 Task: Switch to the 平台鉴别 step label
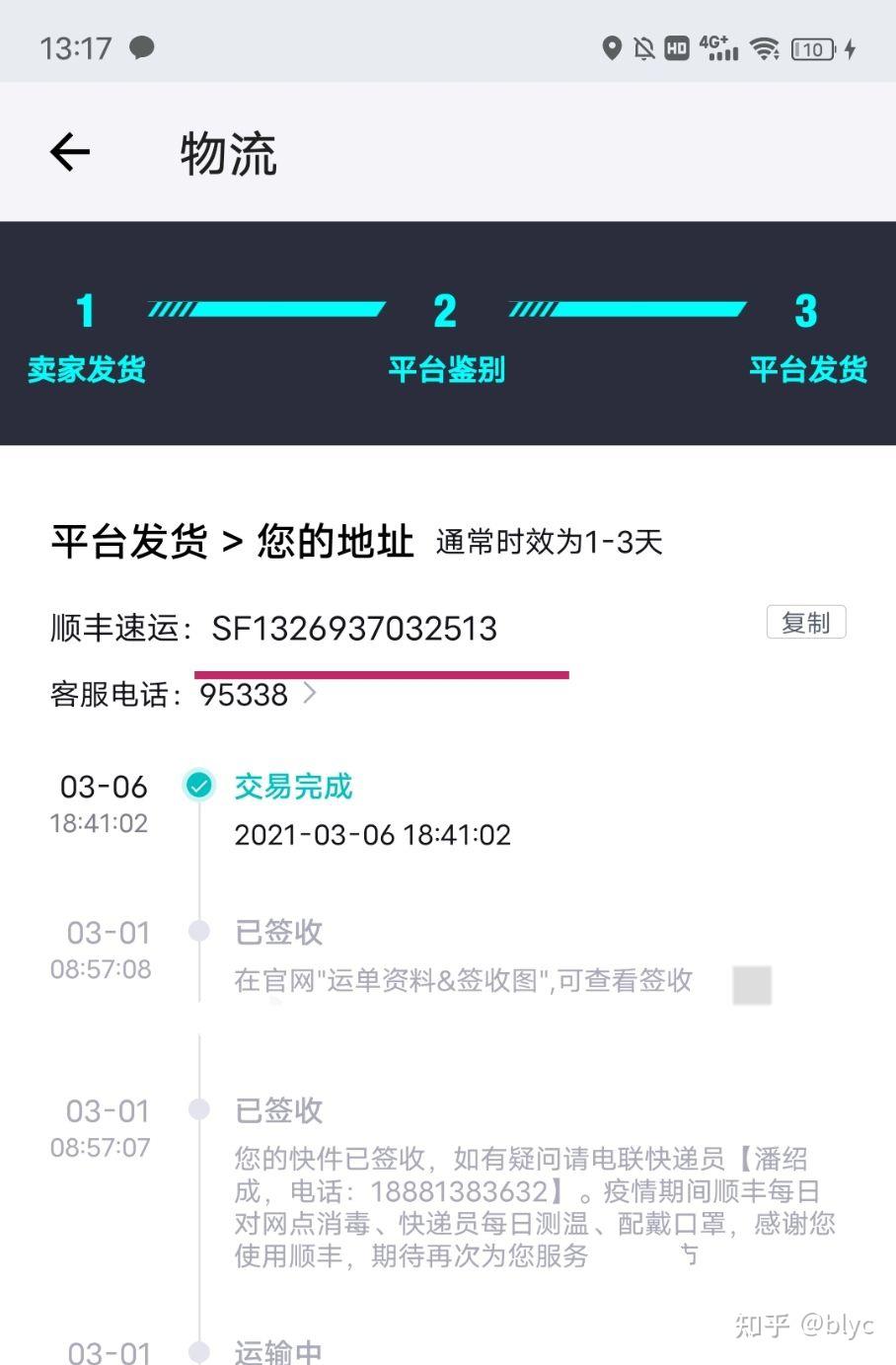445,369
